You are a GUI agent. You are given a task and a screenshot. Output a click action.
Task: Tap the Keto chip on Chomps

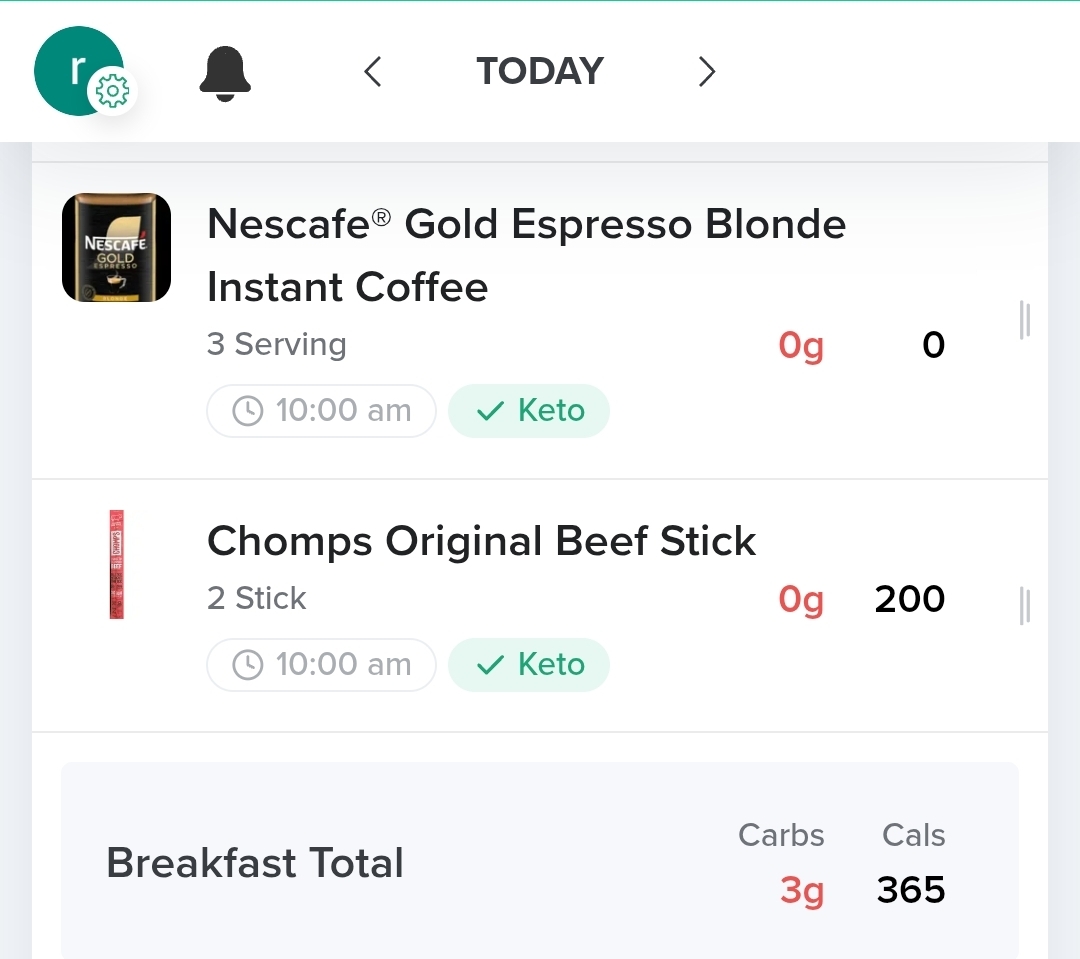pyautogui.click(x=529, y=665)
